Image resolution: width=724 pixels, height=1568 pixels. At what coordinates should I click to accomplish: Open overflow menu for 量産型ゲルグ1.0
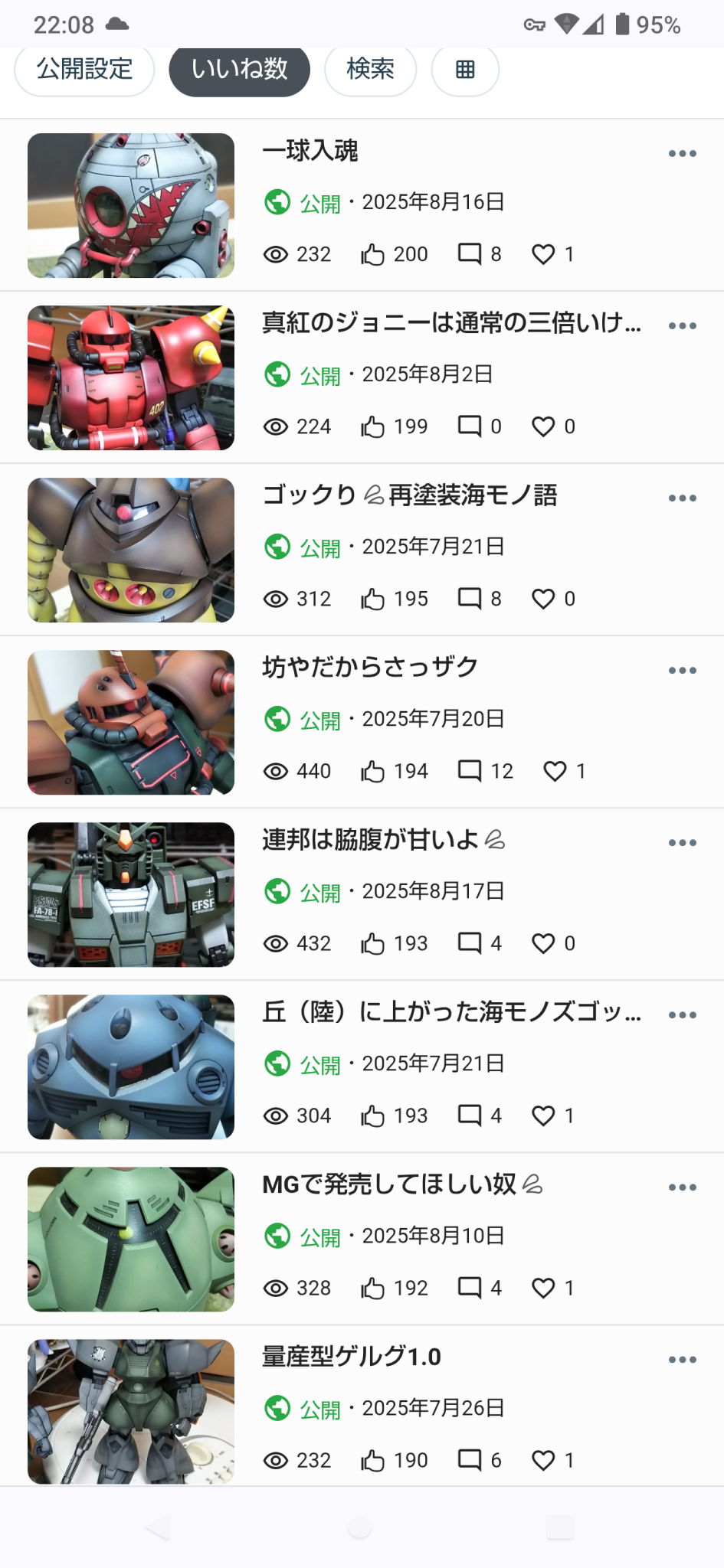pos(682,1360)
